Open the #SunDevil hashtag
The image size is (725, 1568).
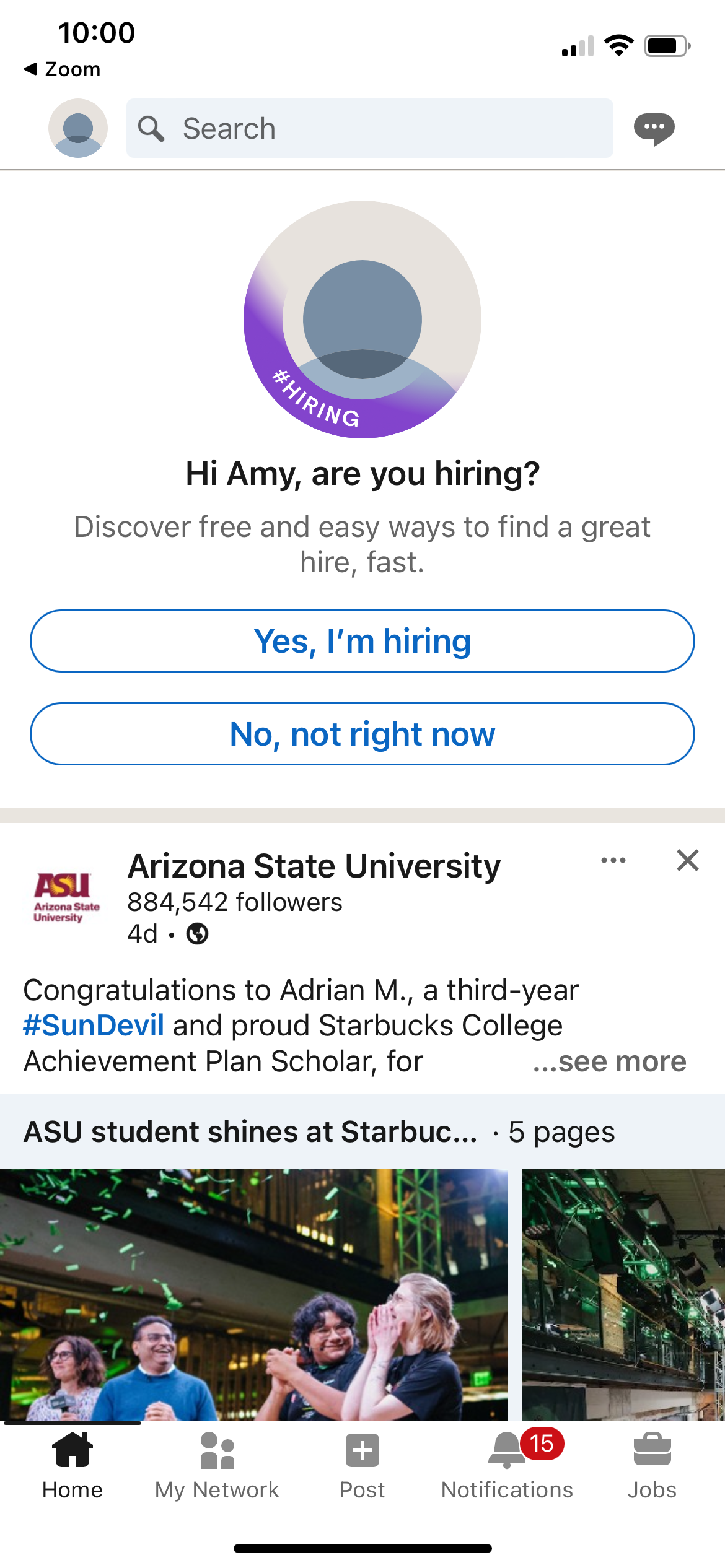[x=93, y=1026]
